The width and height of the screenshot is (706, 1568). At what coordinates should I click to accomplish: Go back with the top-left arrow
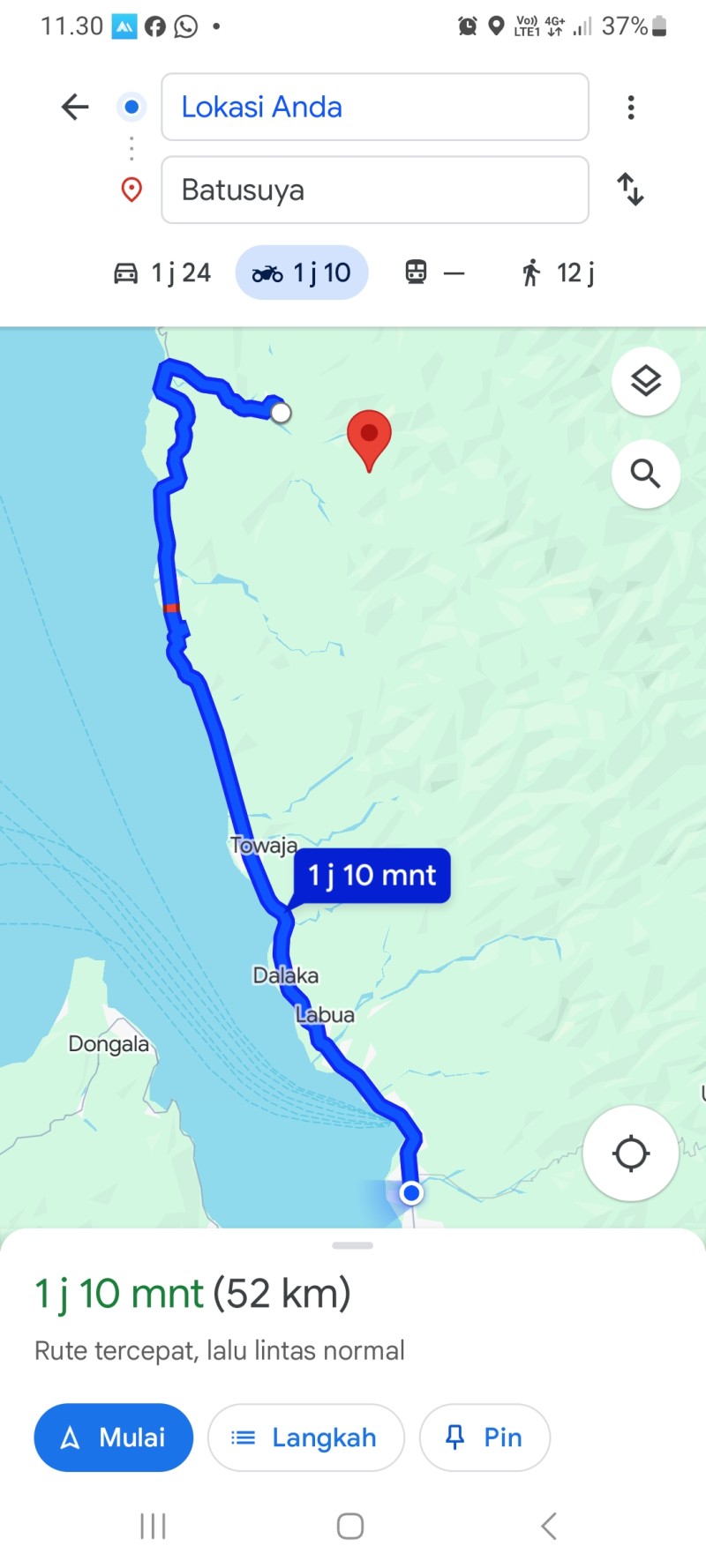pos(75,107)
